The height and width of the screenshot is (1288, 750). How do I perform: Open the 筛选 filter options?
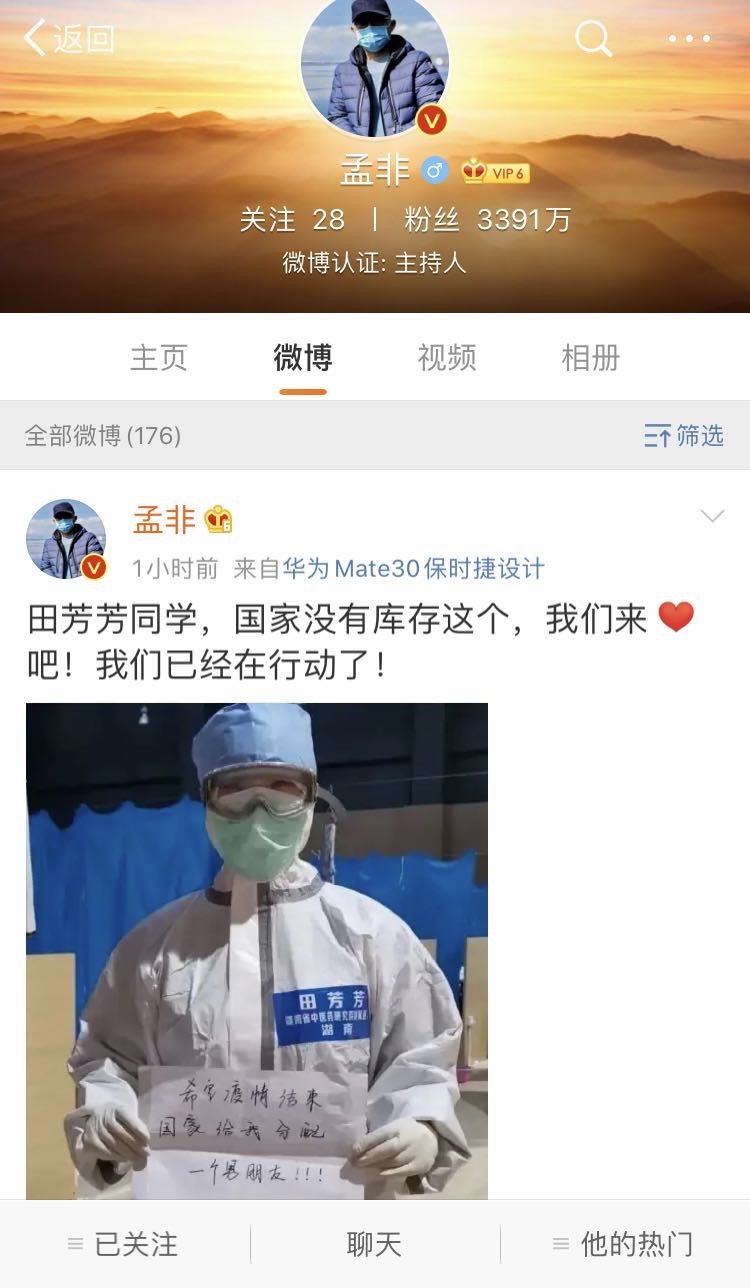point(684,435)
